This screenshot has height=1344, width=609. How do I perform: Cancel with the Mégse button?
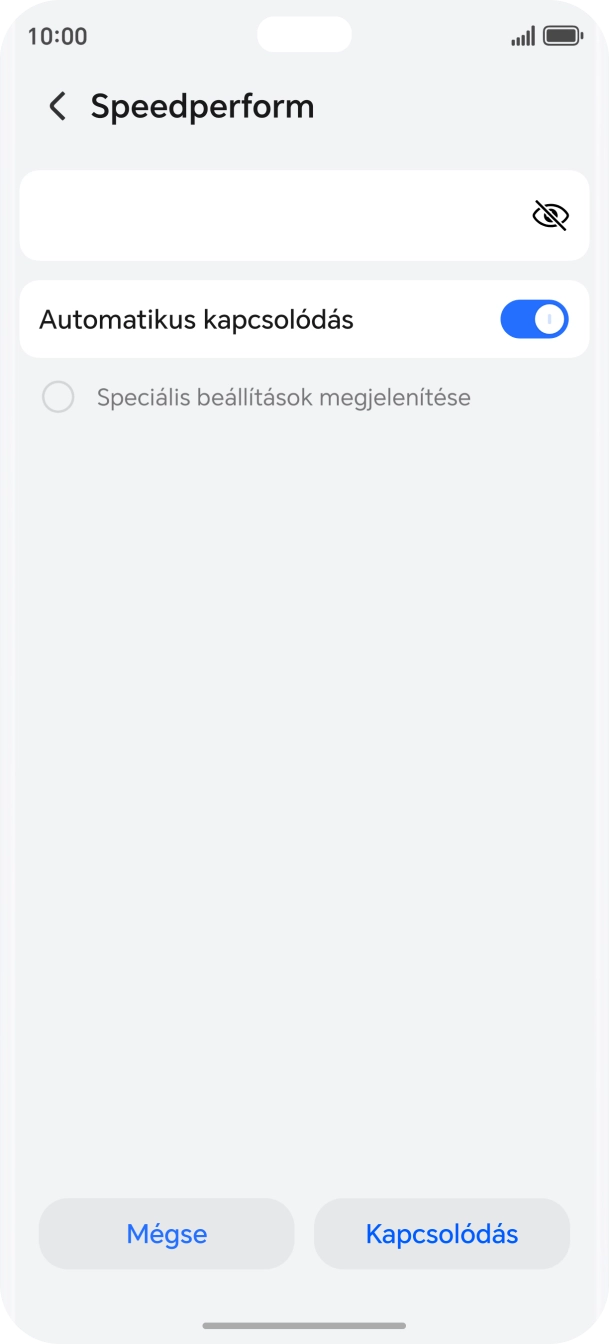coord(167,1234)
